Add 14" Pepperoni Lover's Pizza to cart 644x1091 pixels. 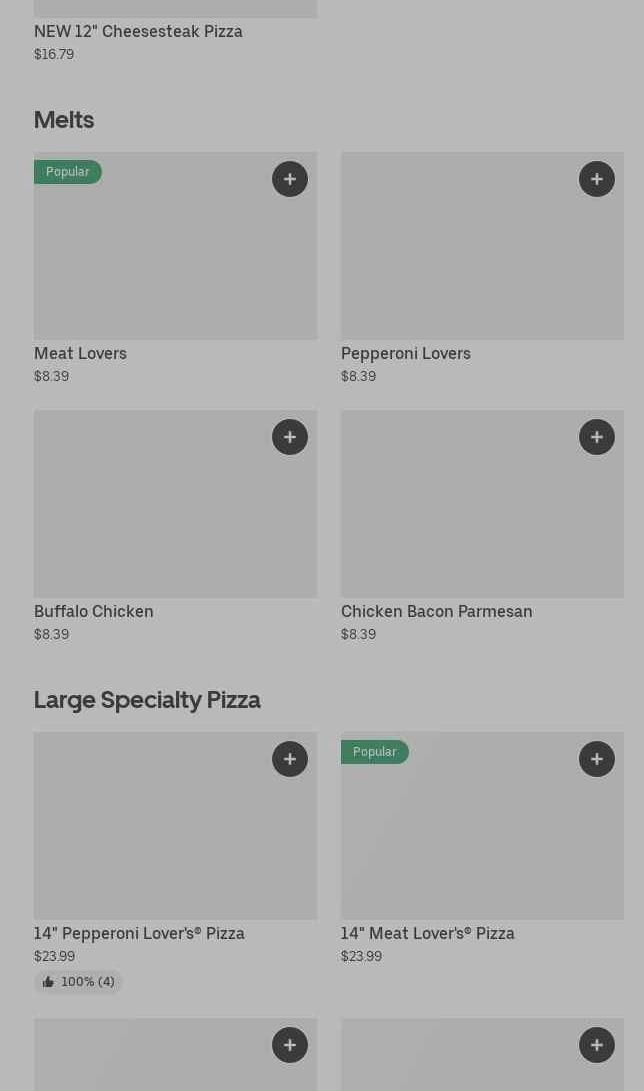(x=290, y=759)
